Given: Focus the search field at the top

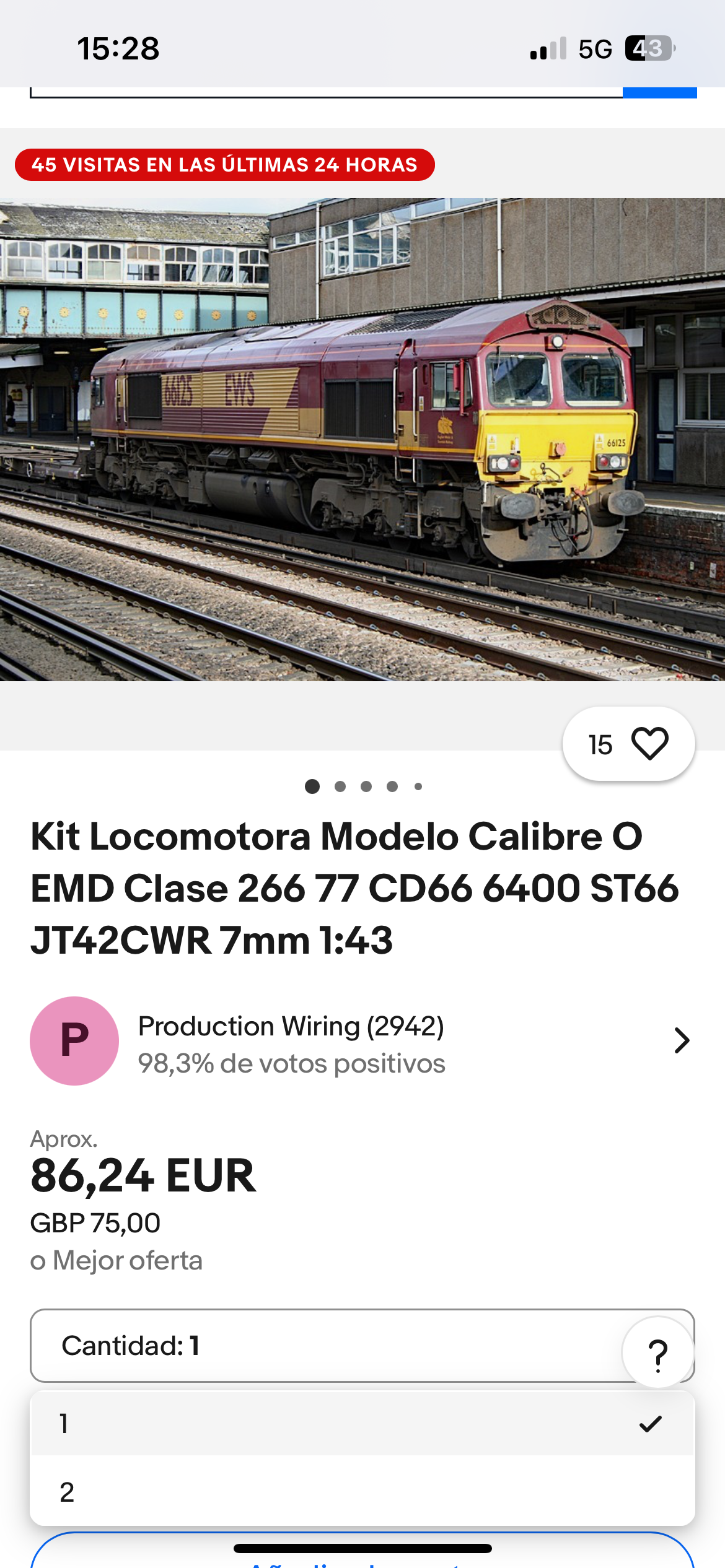Looking at the screenshot, I should point(326,92).
